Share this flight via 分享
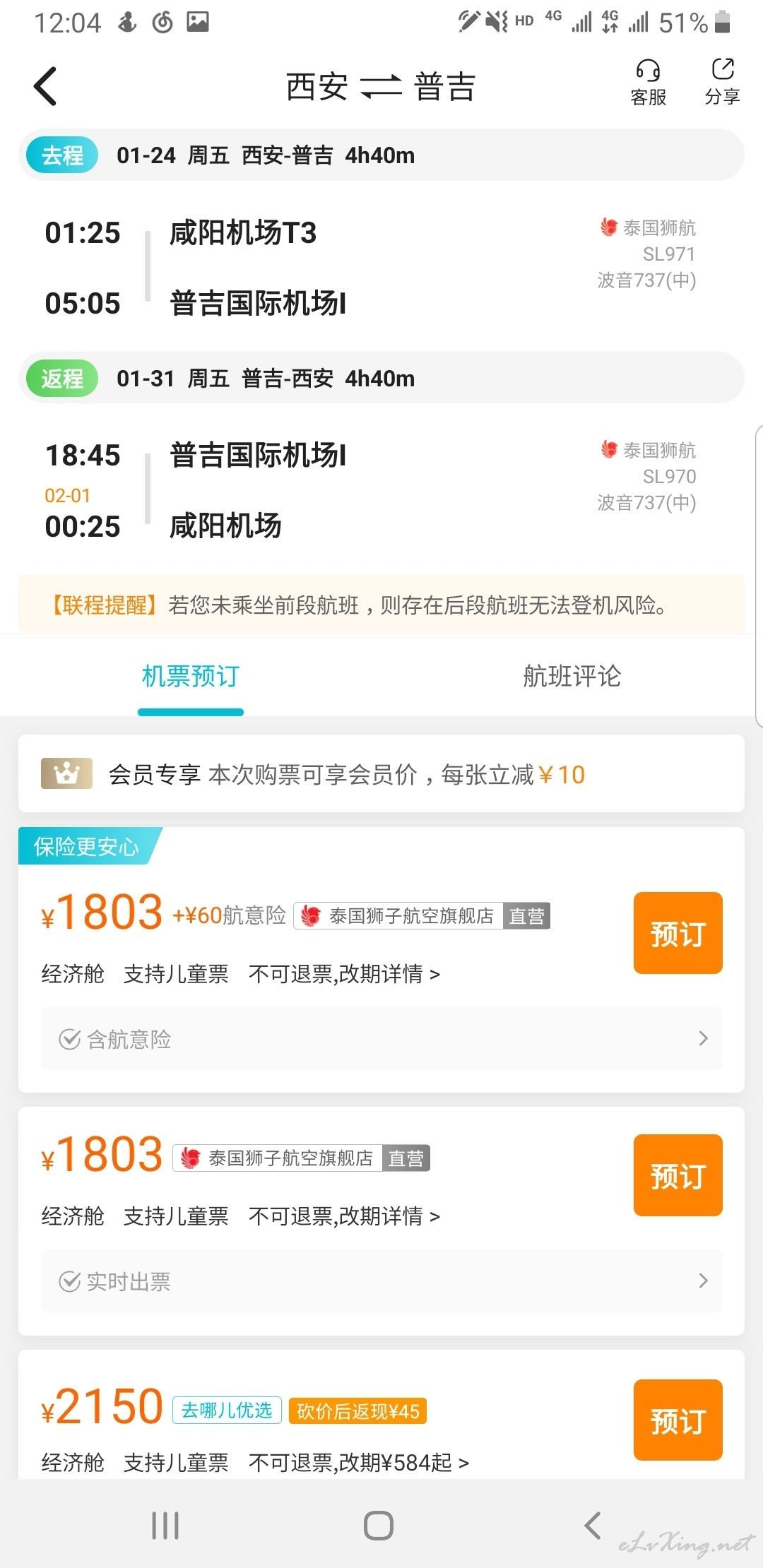 [x=722, y=83]
